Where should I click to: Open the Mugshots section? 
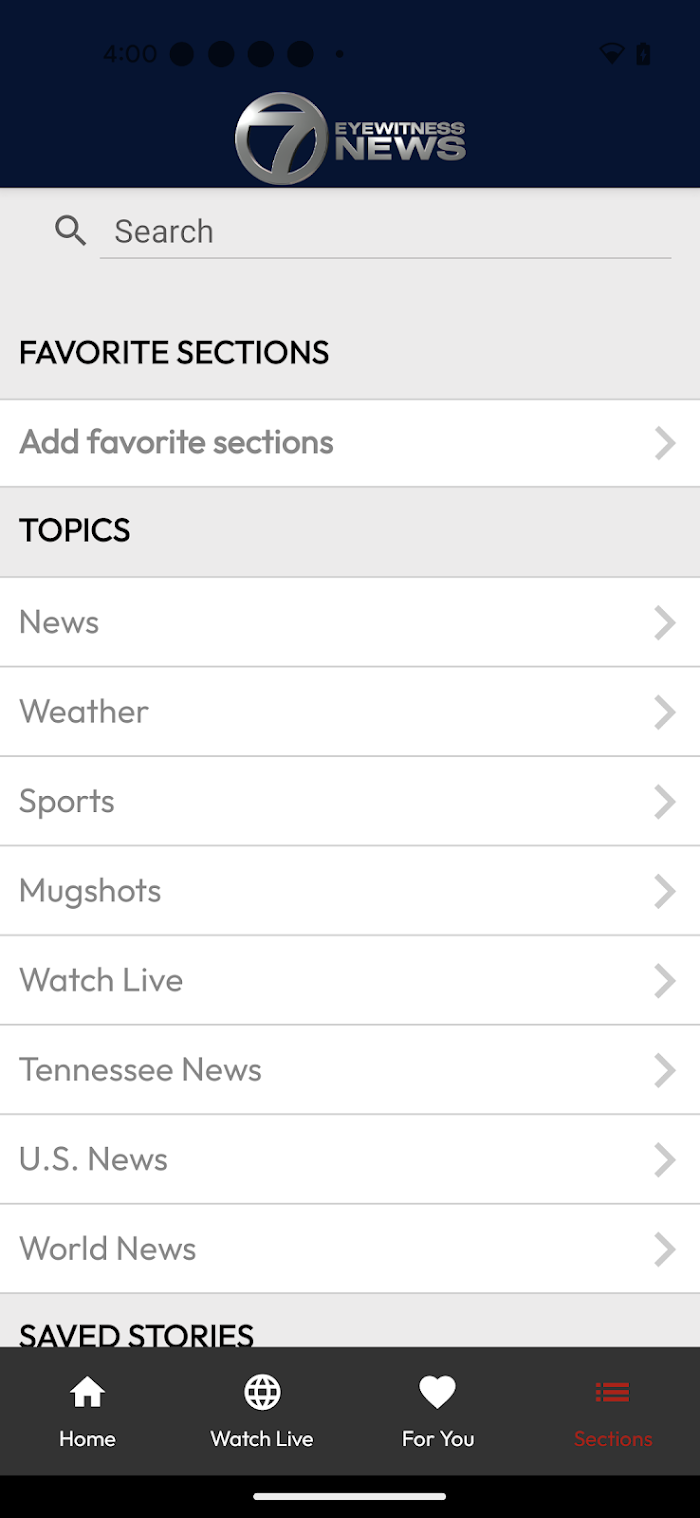[x=350, y=891]
